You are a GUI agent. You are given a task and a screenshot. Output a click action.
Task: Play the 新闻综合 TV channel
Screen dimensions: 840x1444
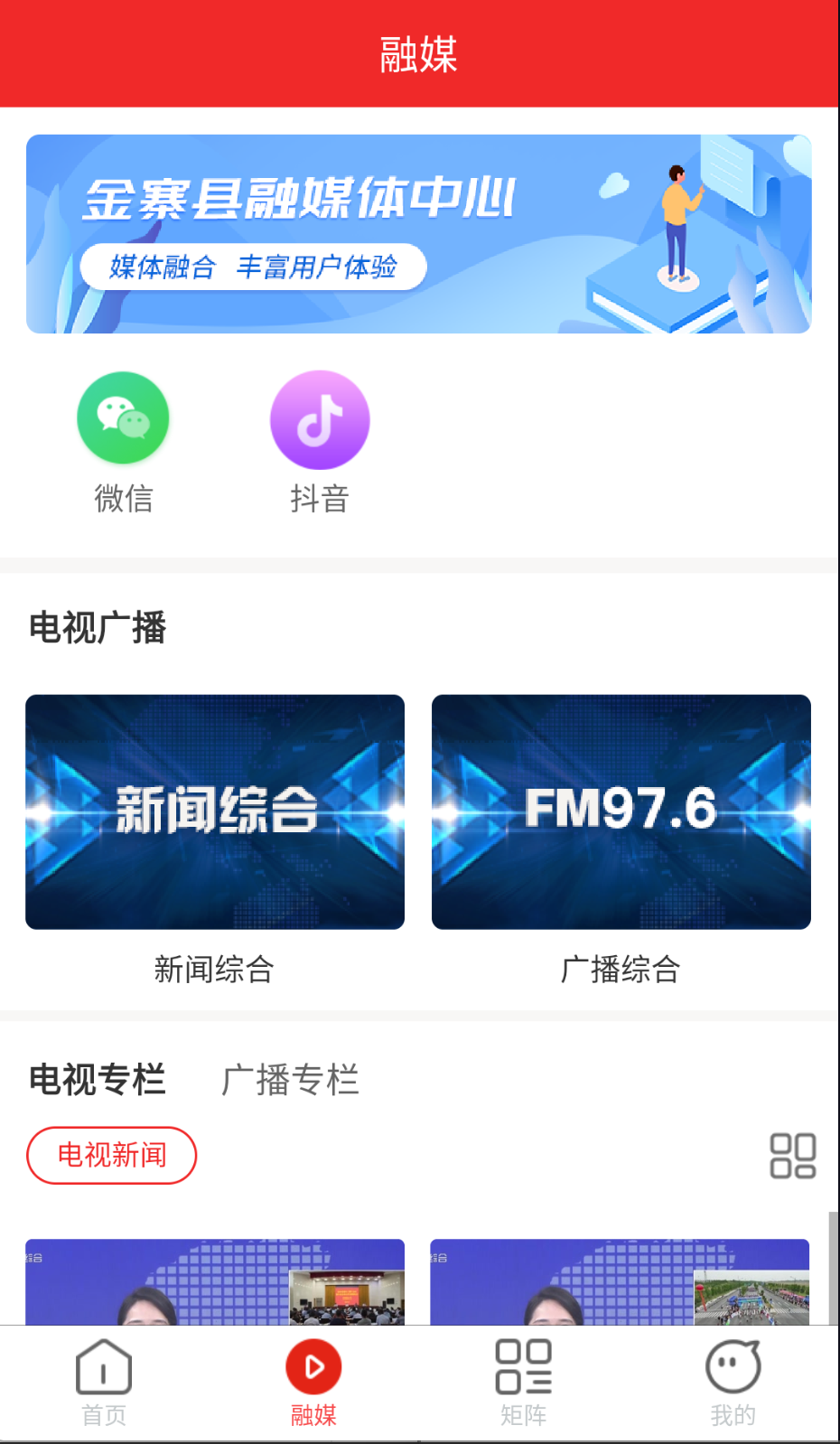pos(215,811)
